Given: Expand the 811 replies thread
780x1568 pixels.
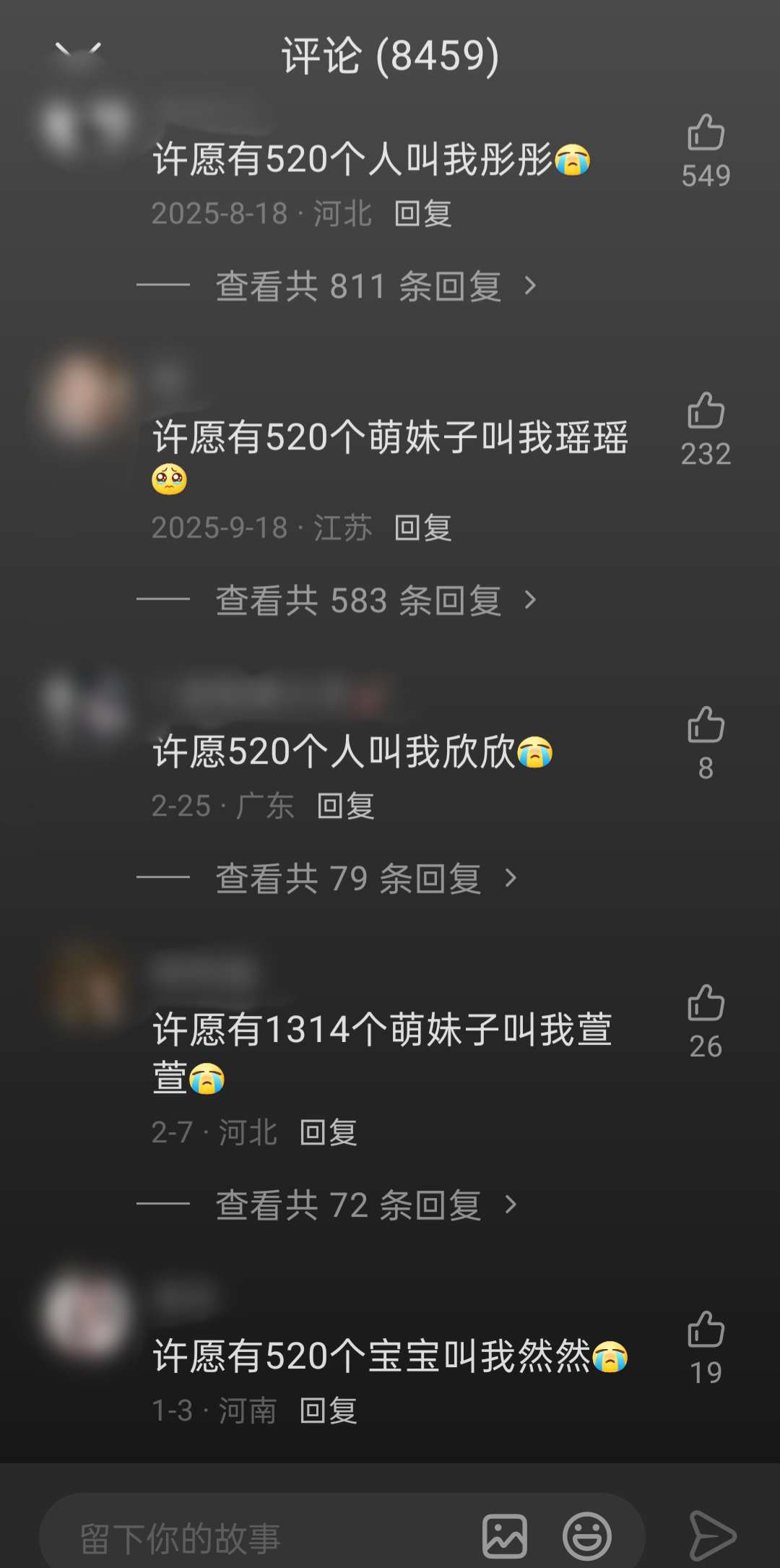Looking at the screenshot, I should pyautogui.click(x=376, y=286).
